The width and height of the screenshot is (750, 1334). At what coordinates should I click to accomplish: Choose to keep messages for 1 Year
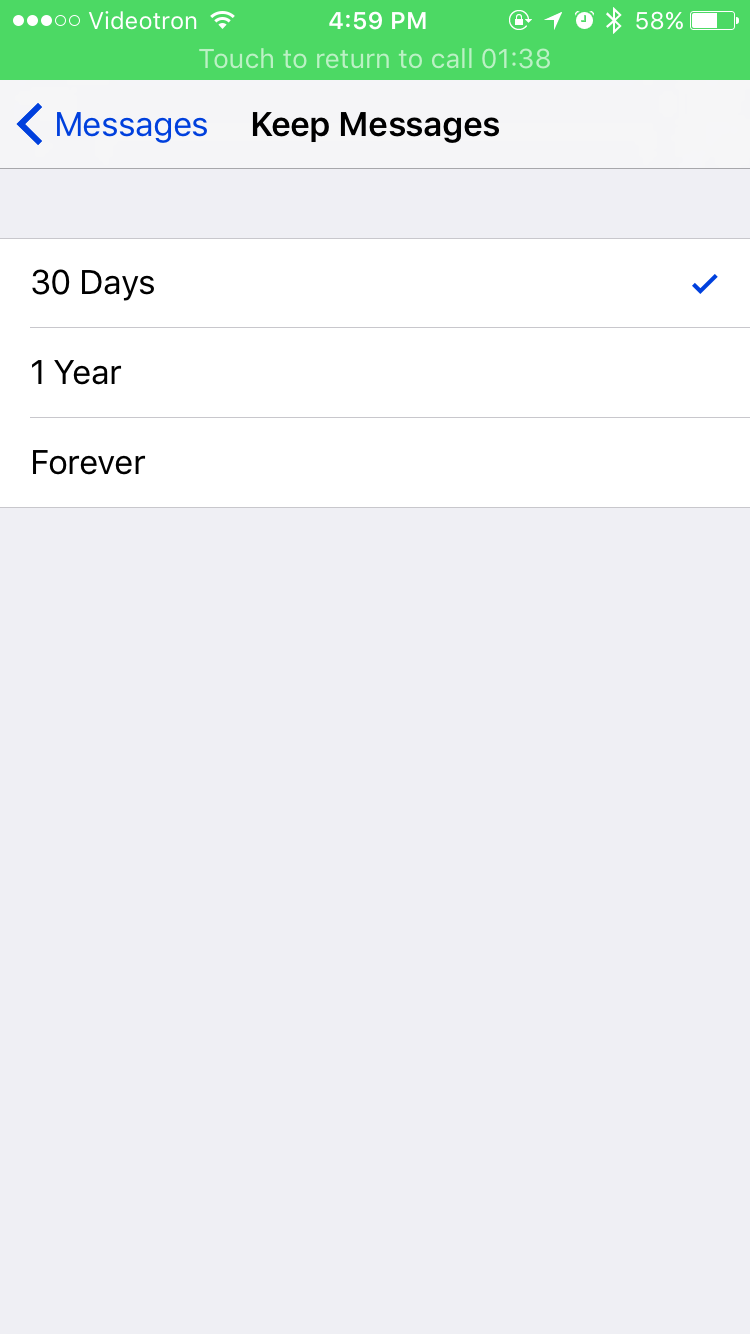coord(375,373)
